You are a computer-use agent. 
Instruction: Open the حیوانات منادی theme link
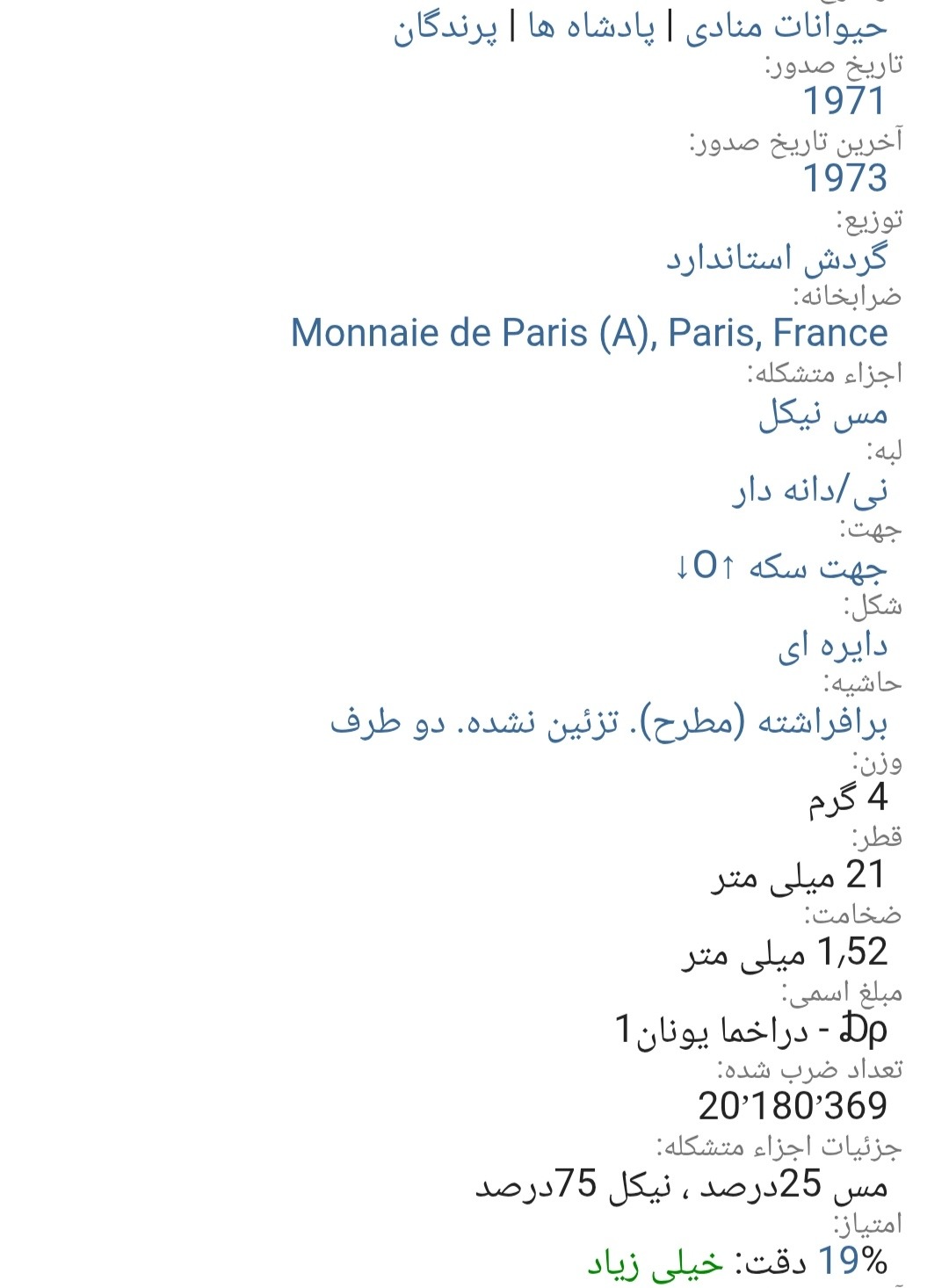[x=786, y=27]
